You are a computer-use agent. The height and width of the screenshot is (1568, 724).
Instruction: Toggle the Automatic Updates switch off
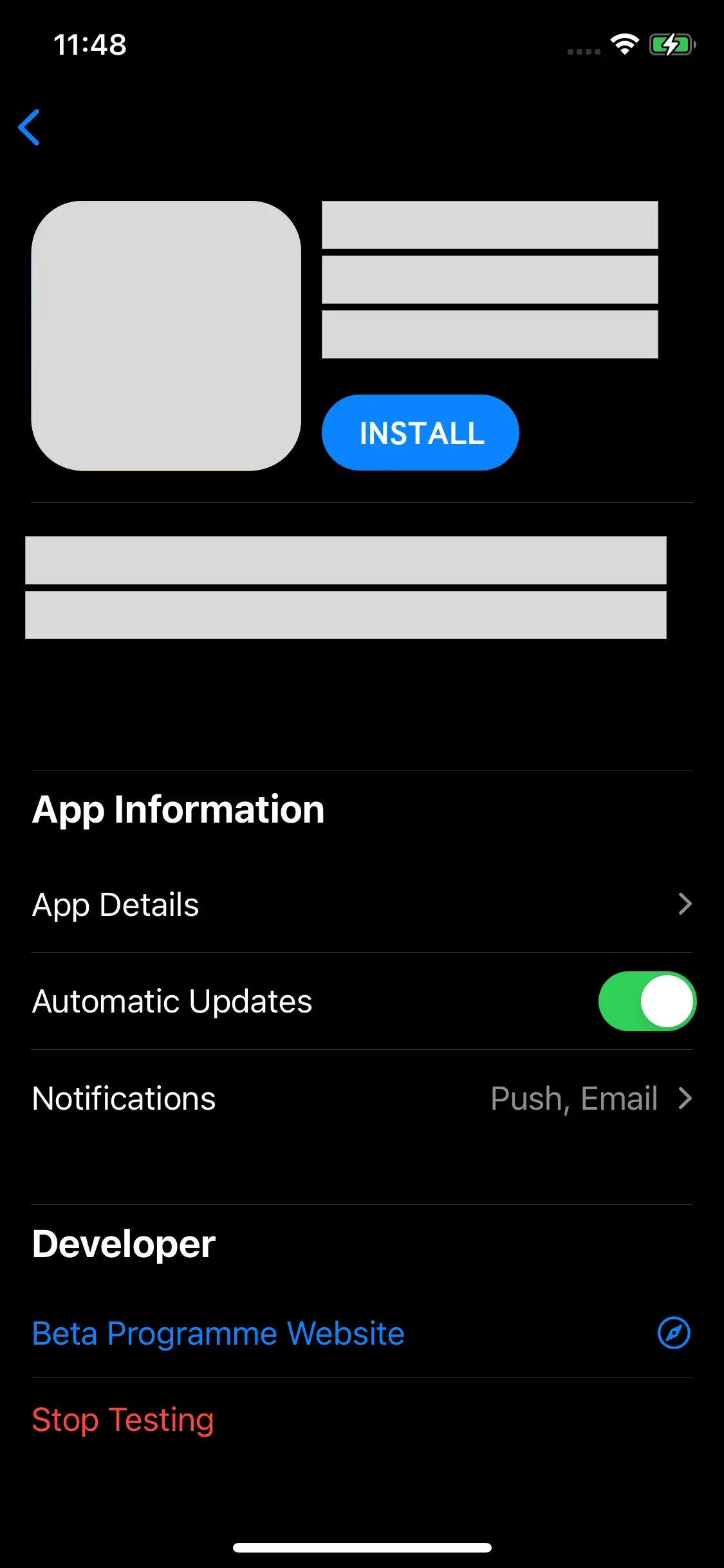pyautogui.click(x=646, y=1001)
